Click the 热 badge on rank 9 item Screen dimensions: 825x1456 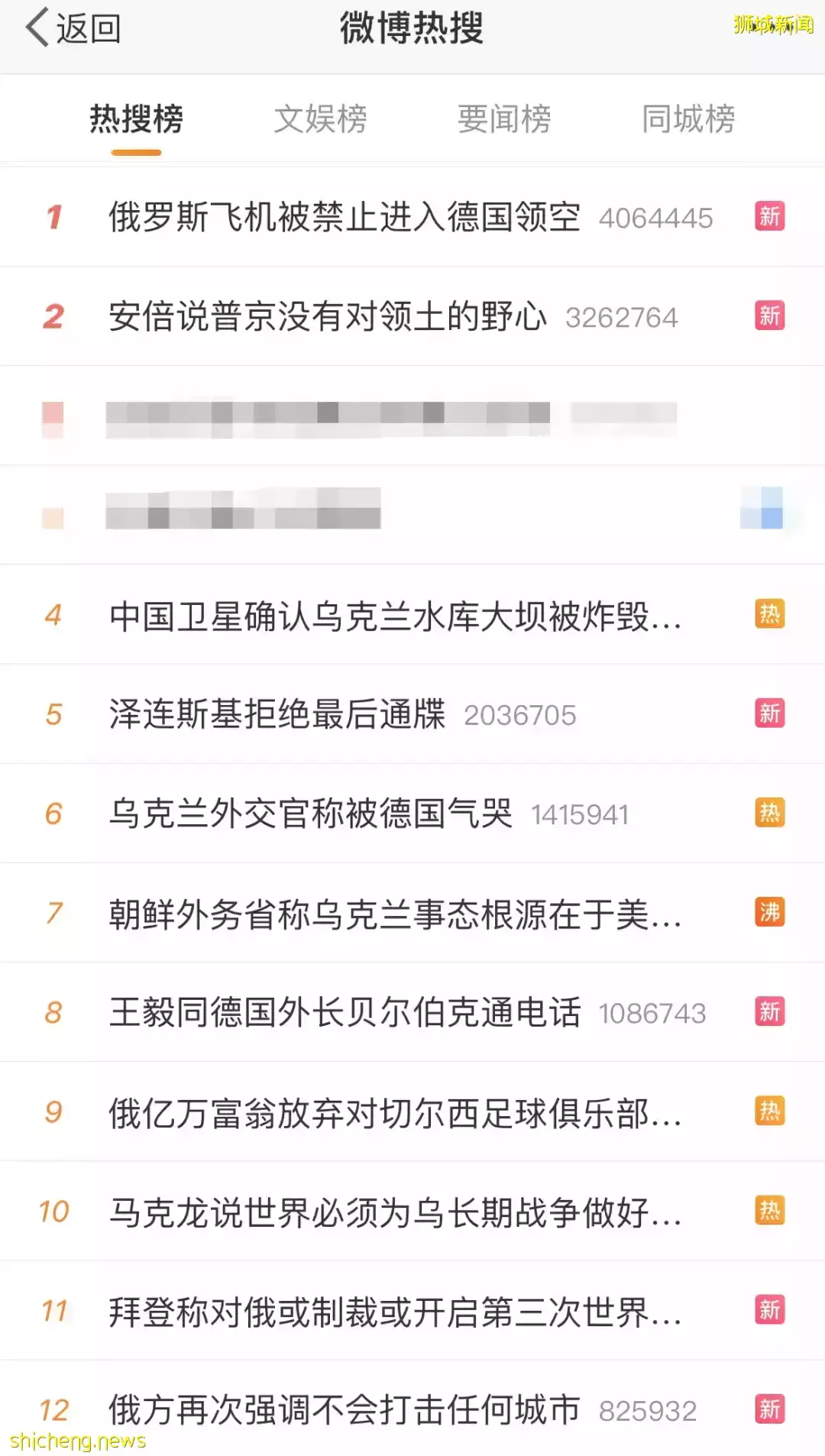point(769,1111)
